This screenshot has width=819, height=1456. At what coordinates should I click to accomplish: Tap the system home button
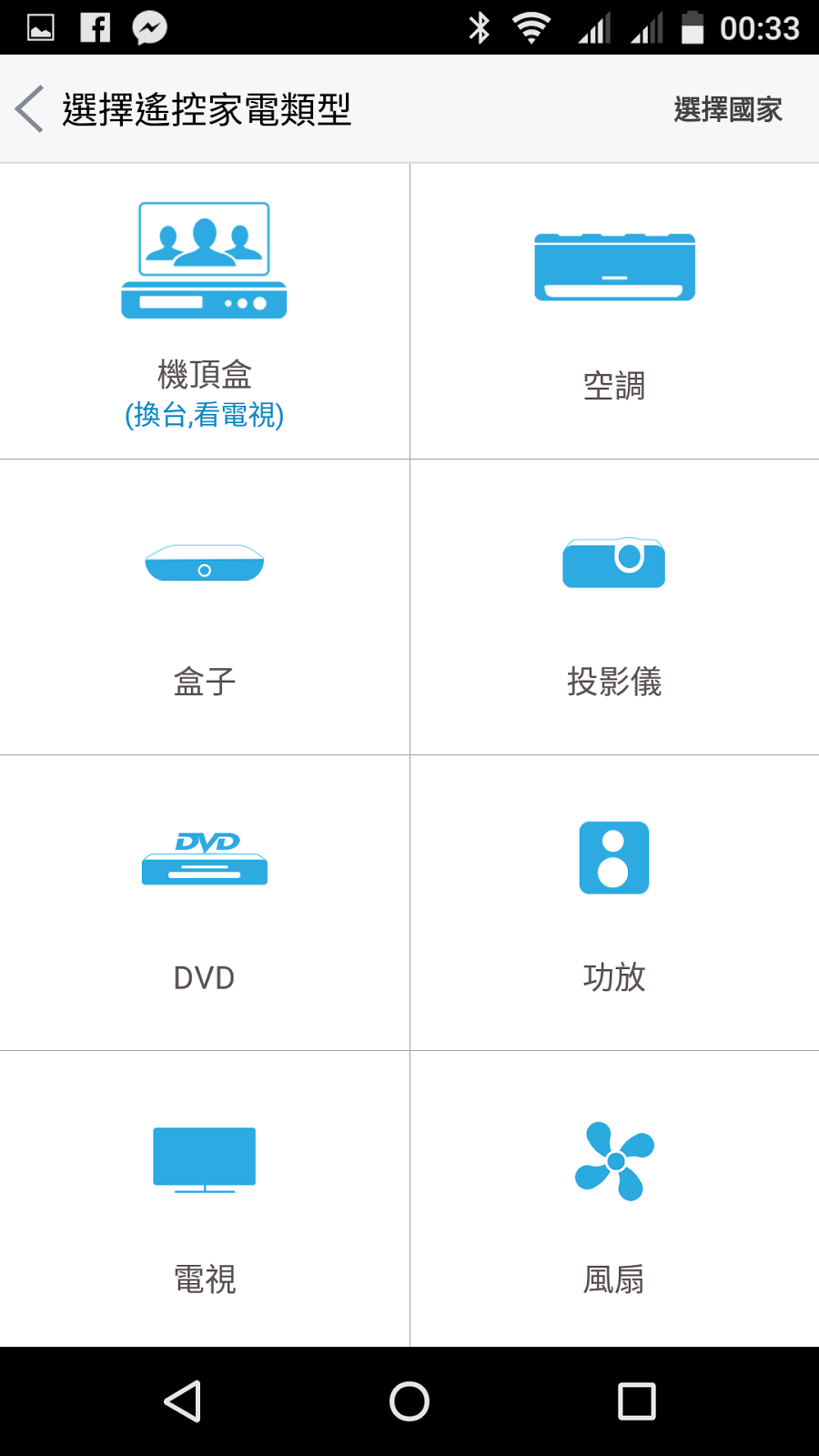409,1401
